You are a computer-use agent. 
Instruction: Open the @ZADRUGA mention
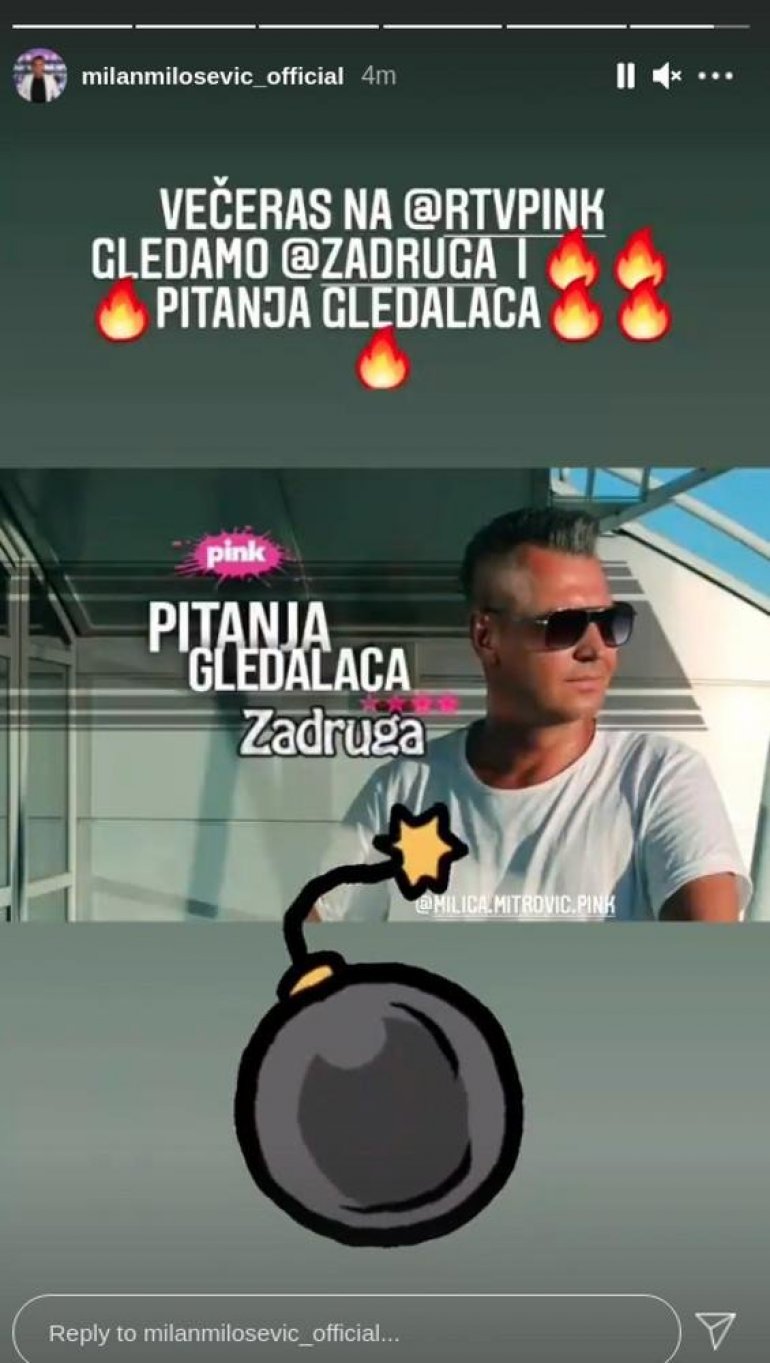(389, 262)
